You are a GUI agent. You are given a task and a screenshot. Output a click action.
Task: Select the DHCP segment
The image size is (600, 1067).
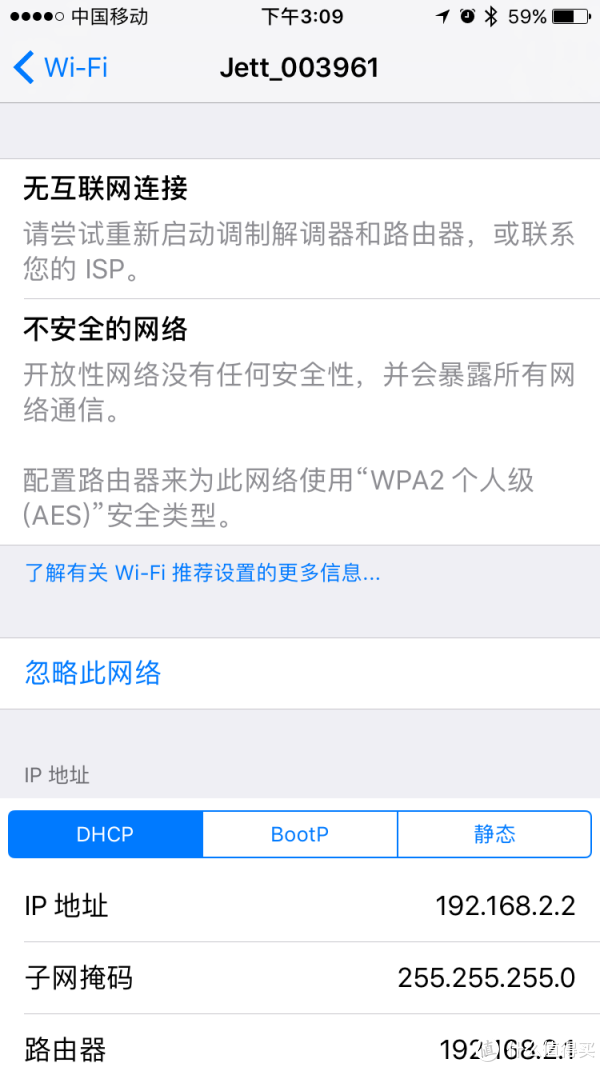click(105, 834)
